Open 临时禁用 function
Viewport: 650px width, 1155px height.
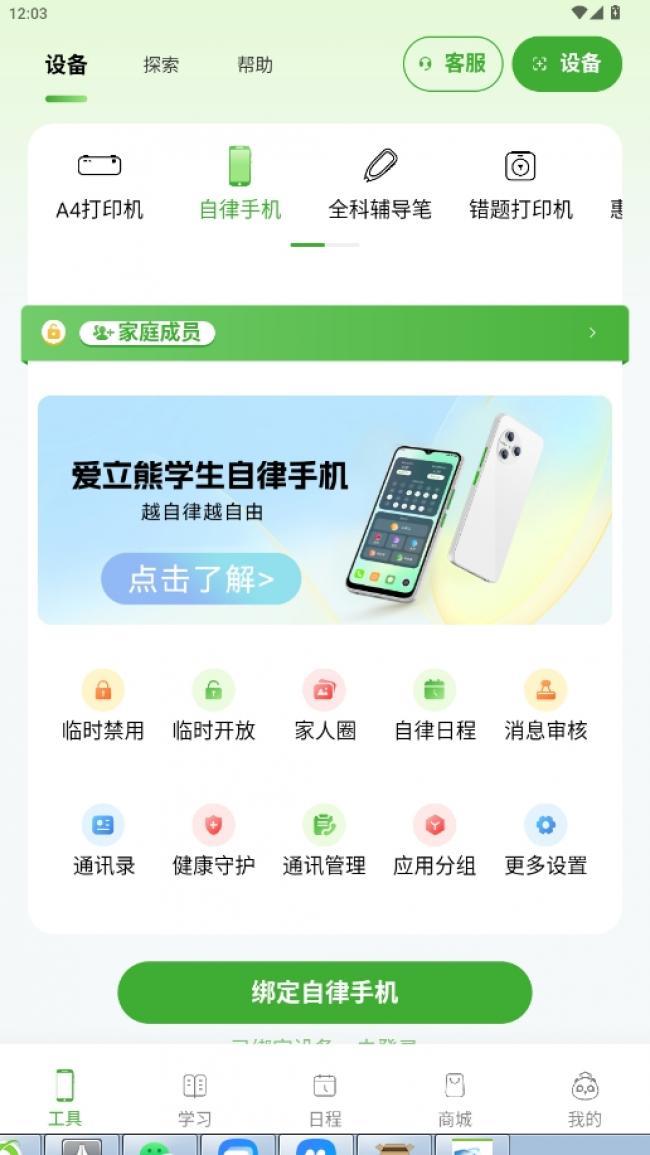pyautogui.click(x=103, y=706)
